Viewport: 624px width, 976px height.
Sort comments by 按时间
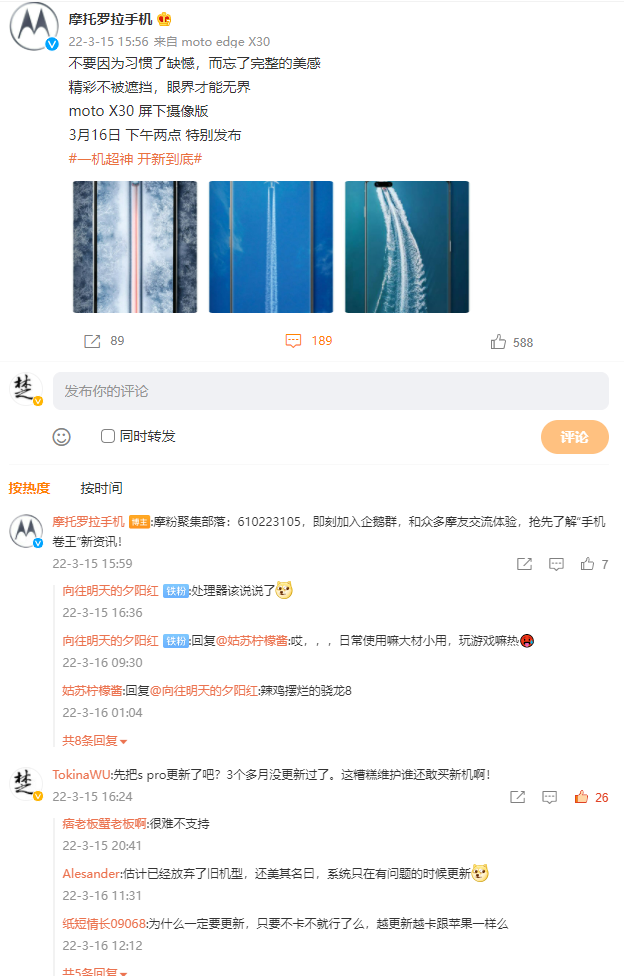pos(101,488)
